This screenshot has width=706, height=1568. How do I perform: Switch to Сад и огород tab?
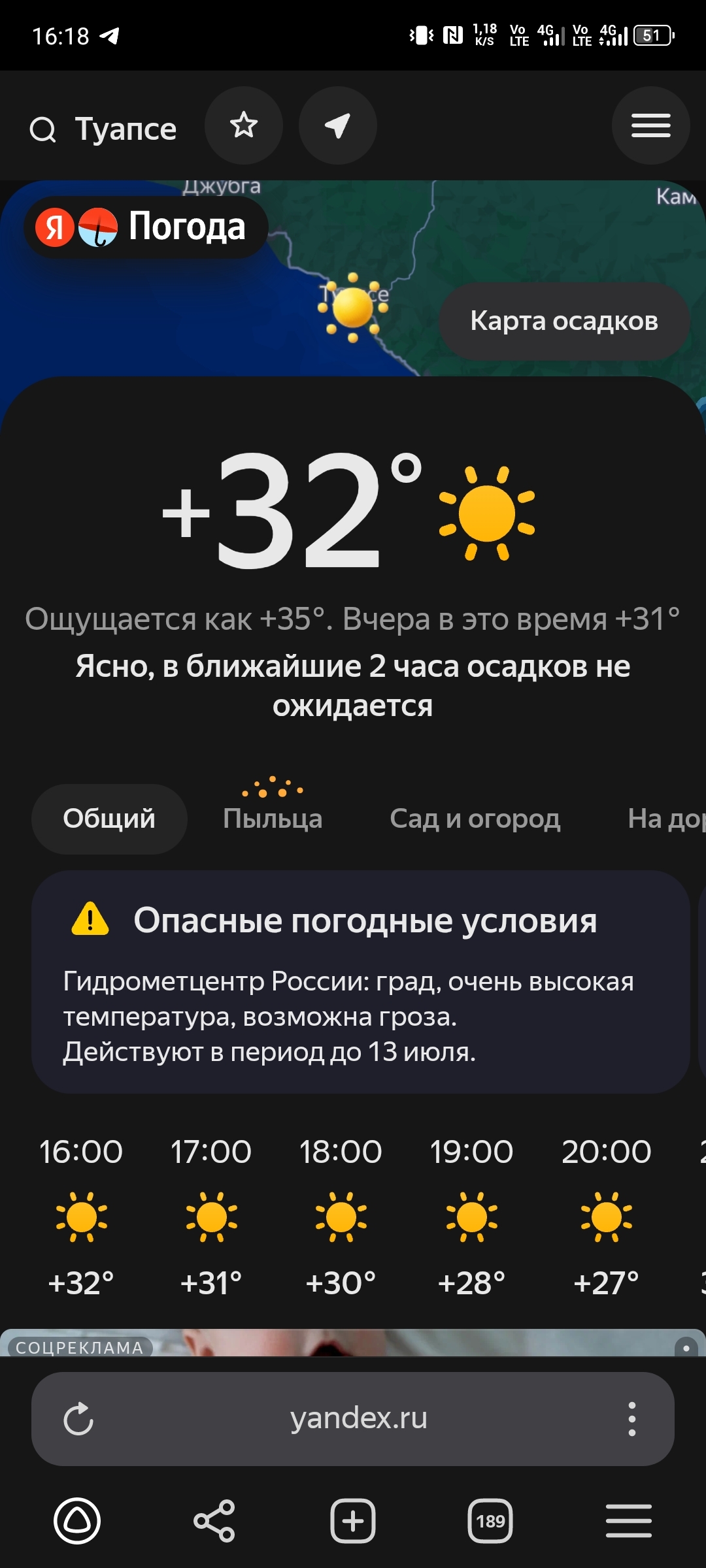tap(475, 819)
